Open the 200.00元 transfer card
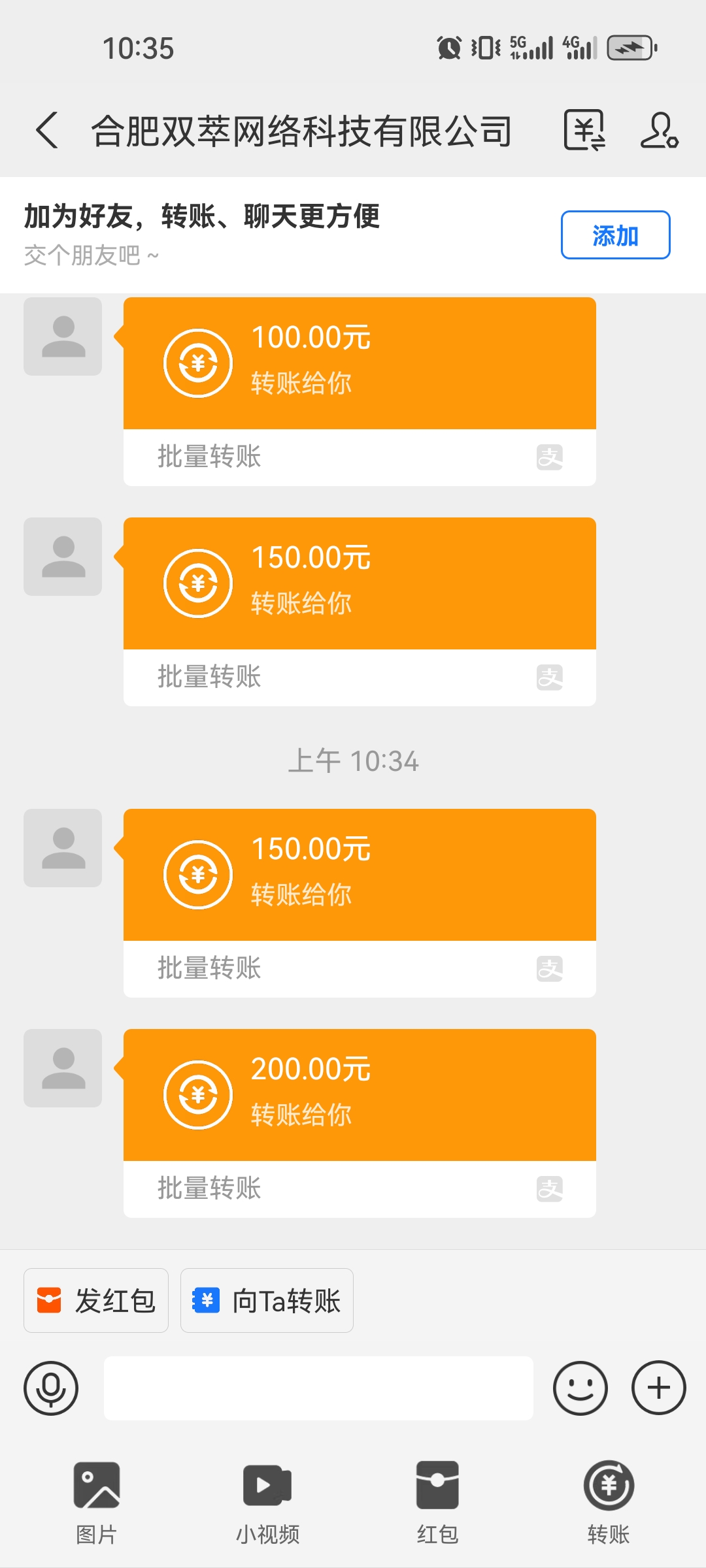 (x=360, y=1123)
